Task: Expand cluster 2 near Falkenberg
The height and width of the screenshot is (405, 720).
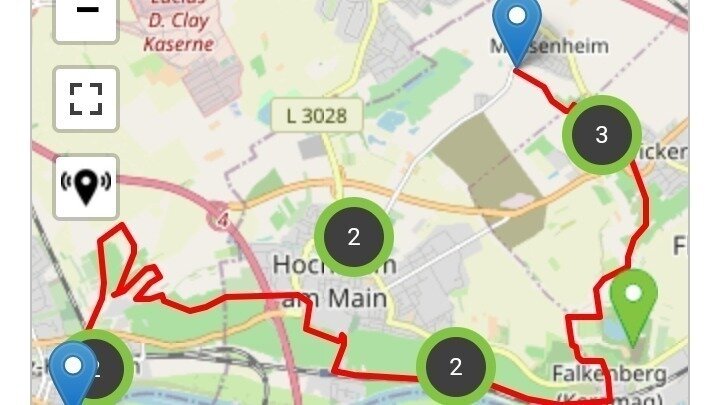Action: (x=456, y=367)
